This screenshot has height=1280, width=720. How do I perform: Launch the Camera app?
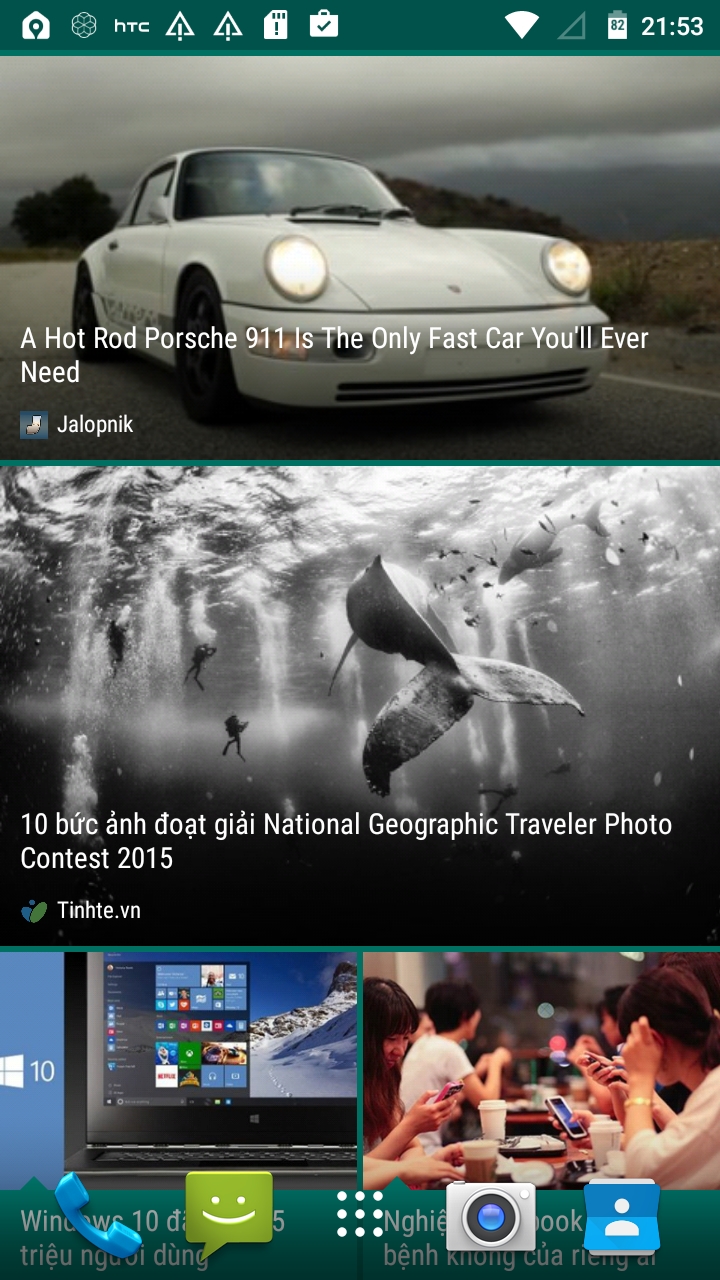[490, 1215]
